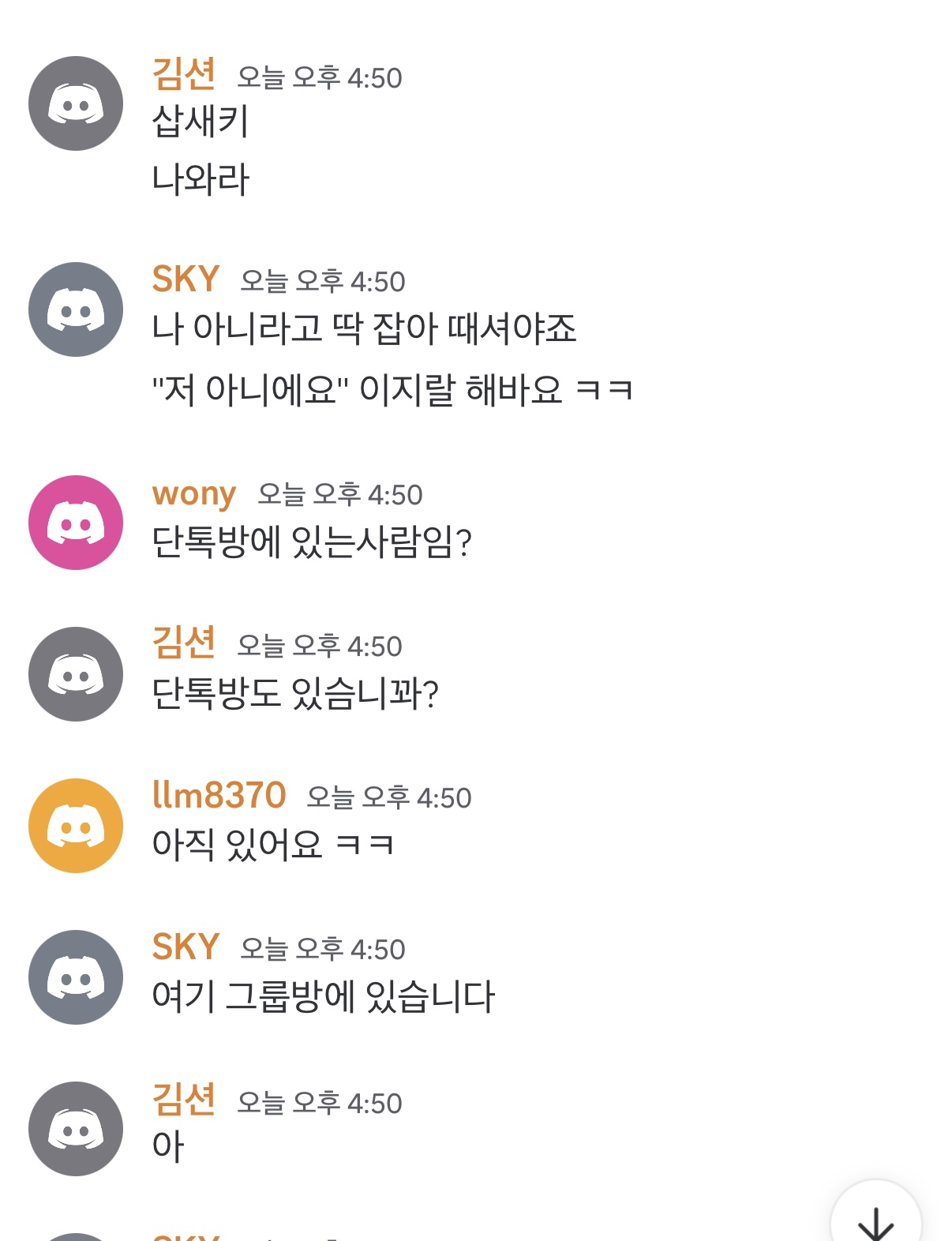The height and width of the screenshot is (1241, 952).
Task: Open wony's pink avatar profile
Action: coord(76,523)
